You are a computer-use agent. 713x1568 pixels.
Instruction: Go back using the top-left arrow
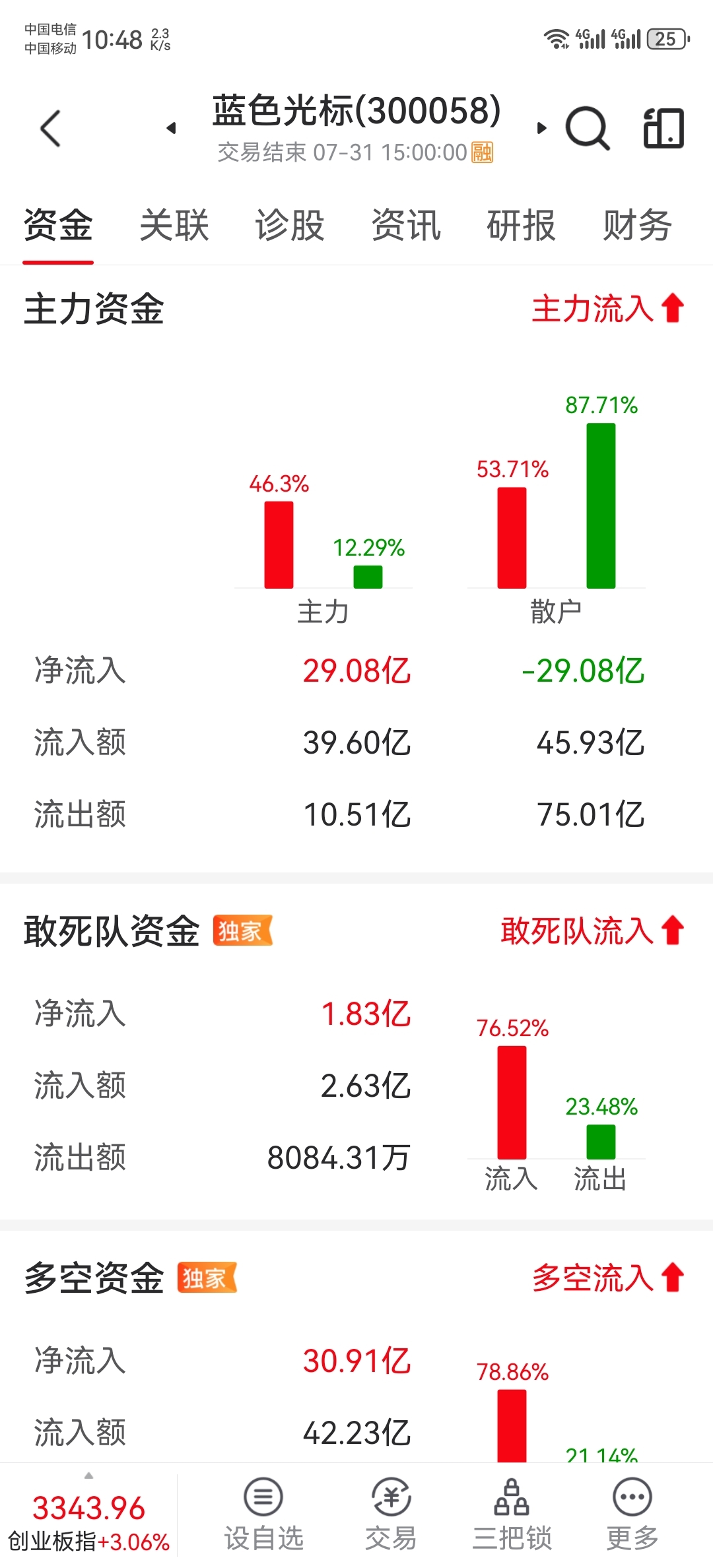click(x=51, y=128)
